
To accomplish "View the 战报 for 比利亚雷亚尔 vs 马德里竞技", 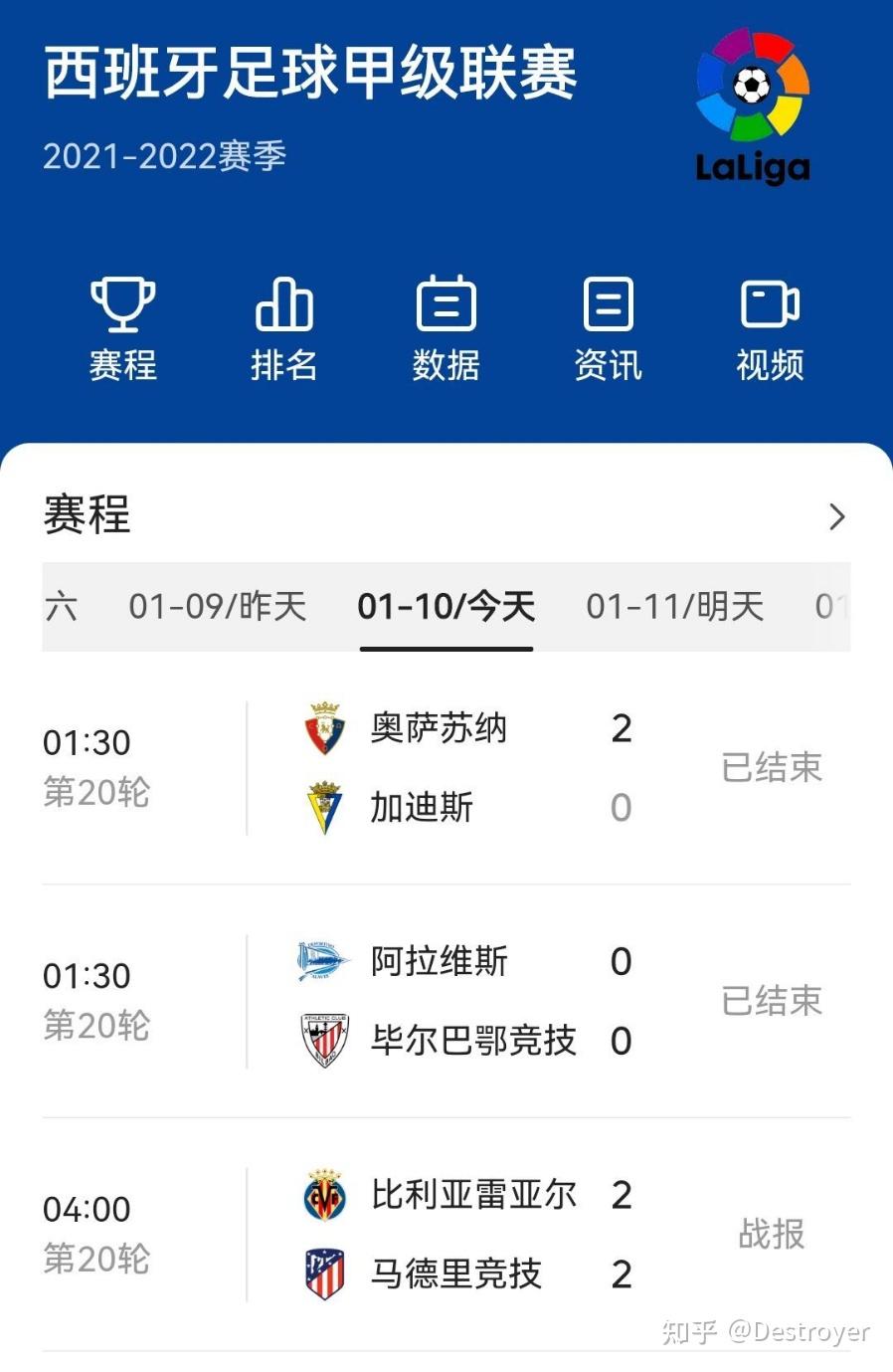I will coord(771,1234).
